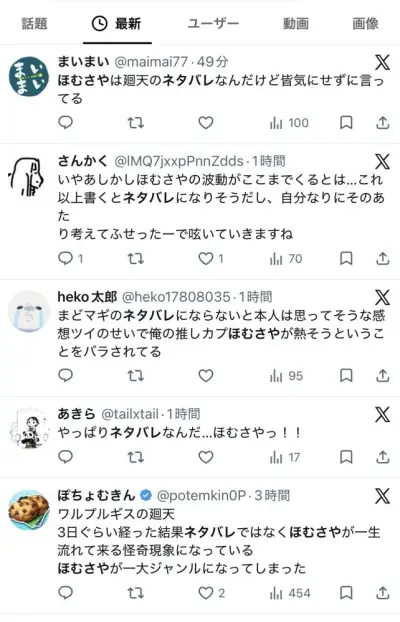Open heko太郎's profile picture
This screenshot has width=400, height=622.
click(x=29, y=312)
